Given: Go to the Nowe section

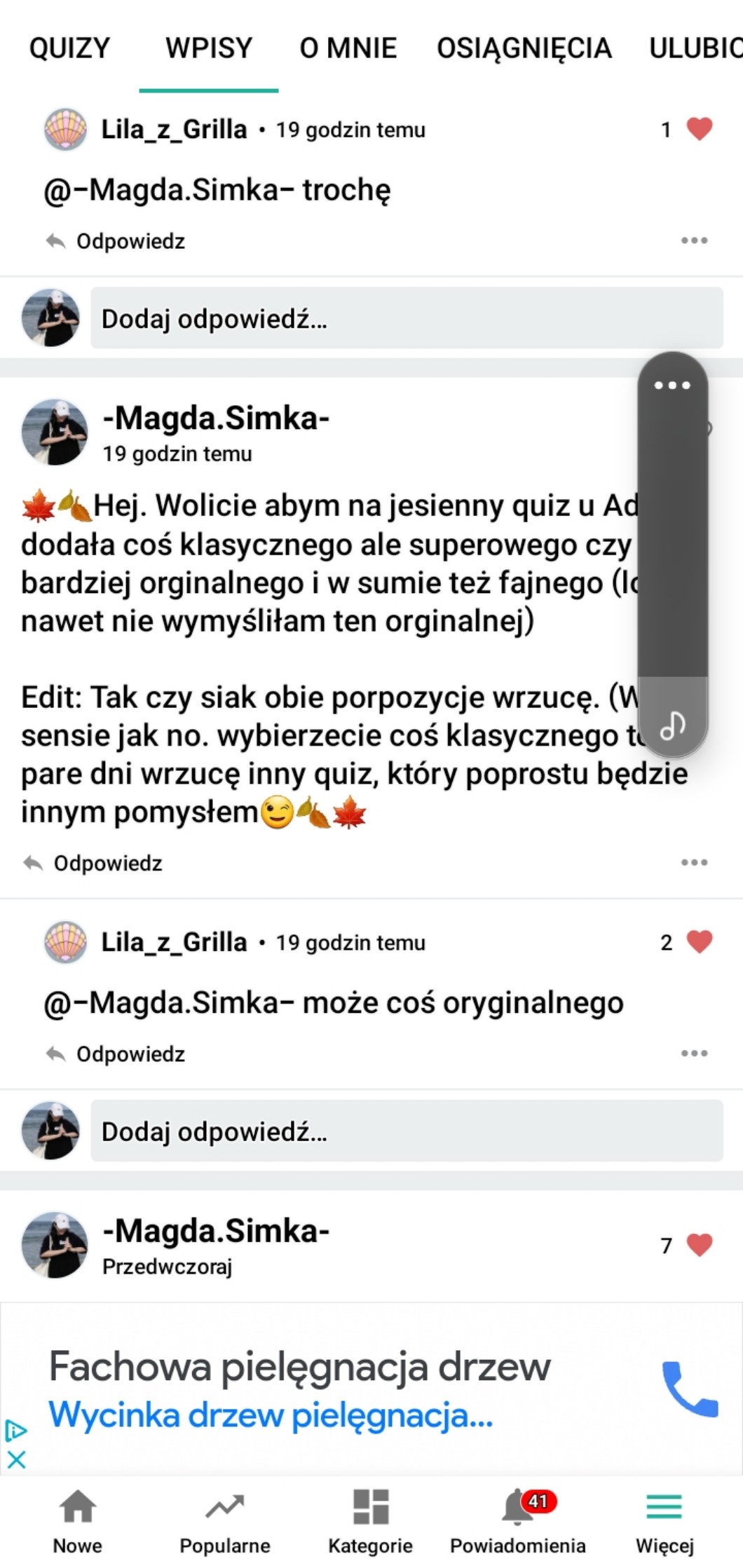Looking at the screenshot, I should (77, 1521).
